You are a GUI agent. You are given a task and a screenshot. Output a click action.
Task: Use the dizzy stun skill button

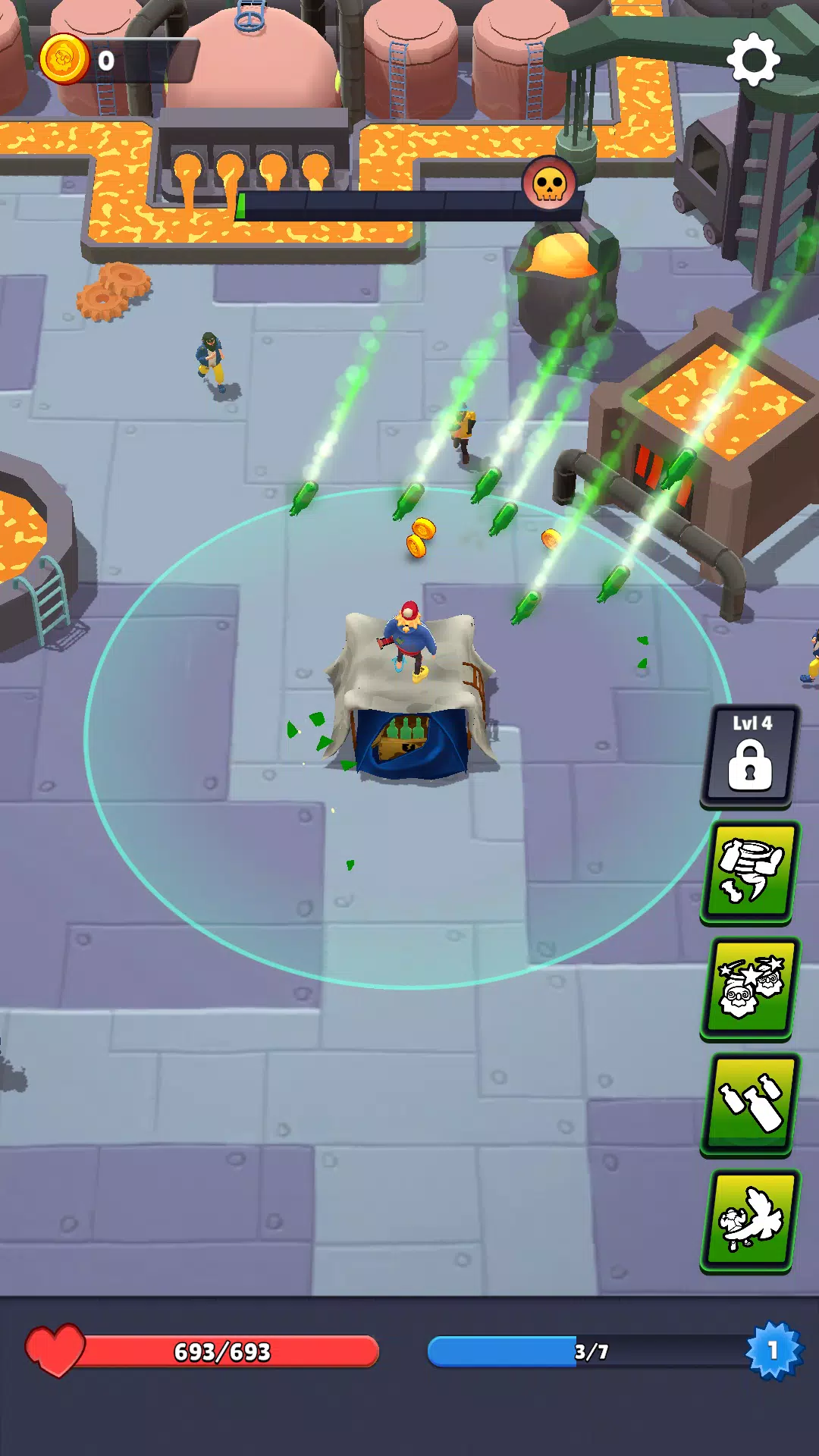[750, 987]
